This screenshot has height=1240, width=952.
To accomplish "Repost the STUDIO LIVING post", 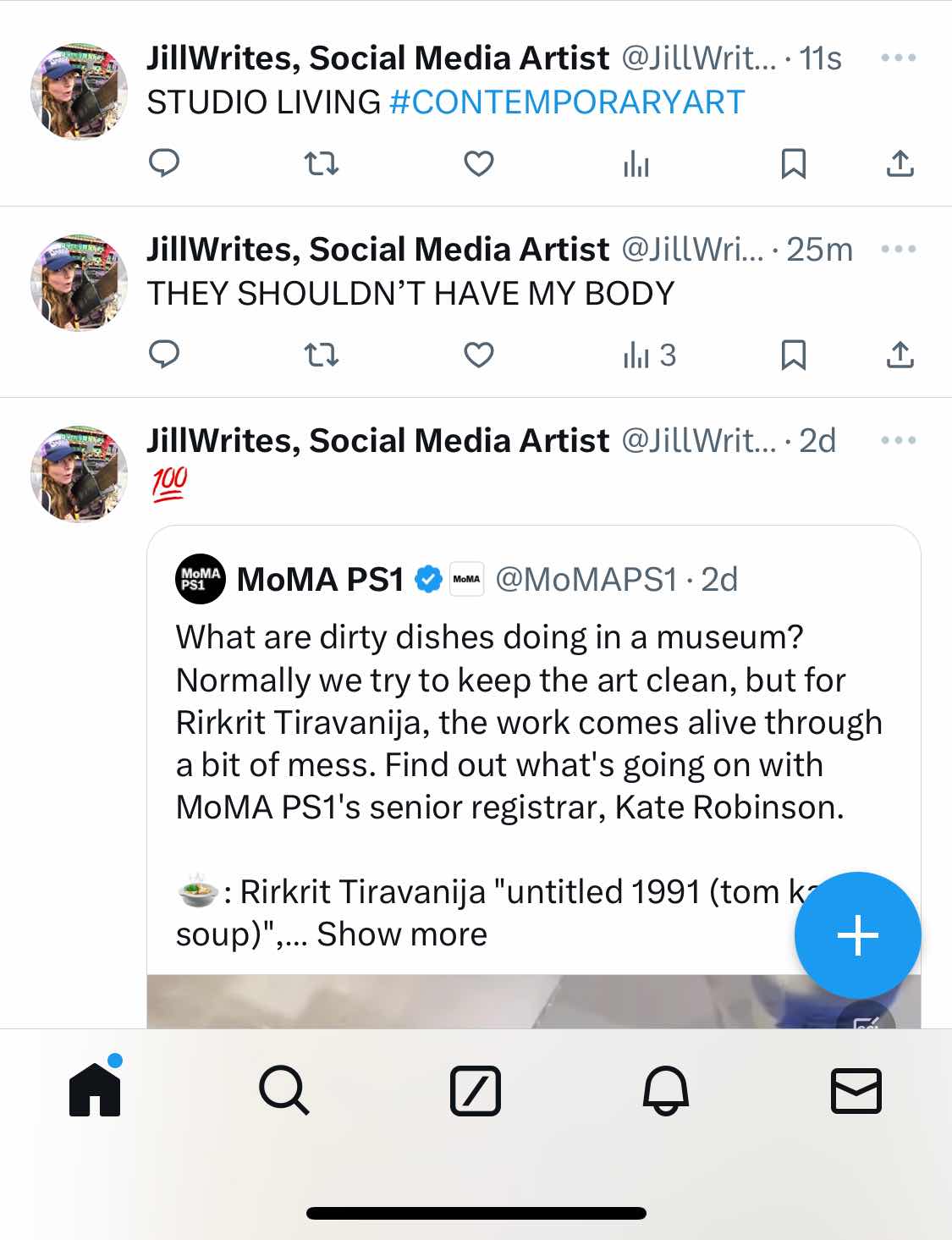I will coord(322,163).
